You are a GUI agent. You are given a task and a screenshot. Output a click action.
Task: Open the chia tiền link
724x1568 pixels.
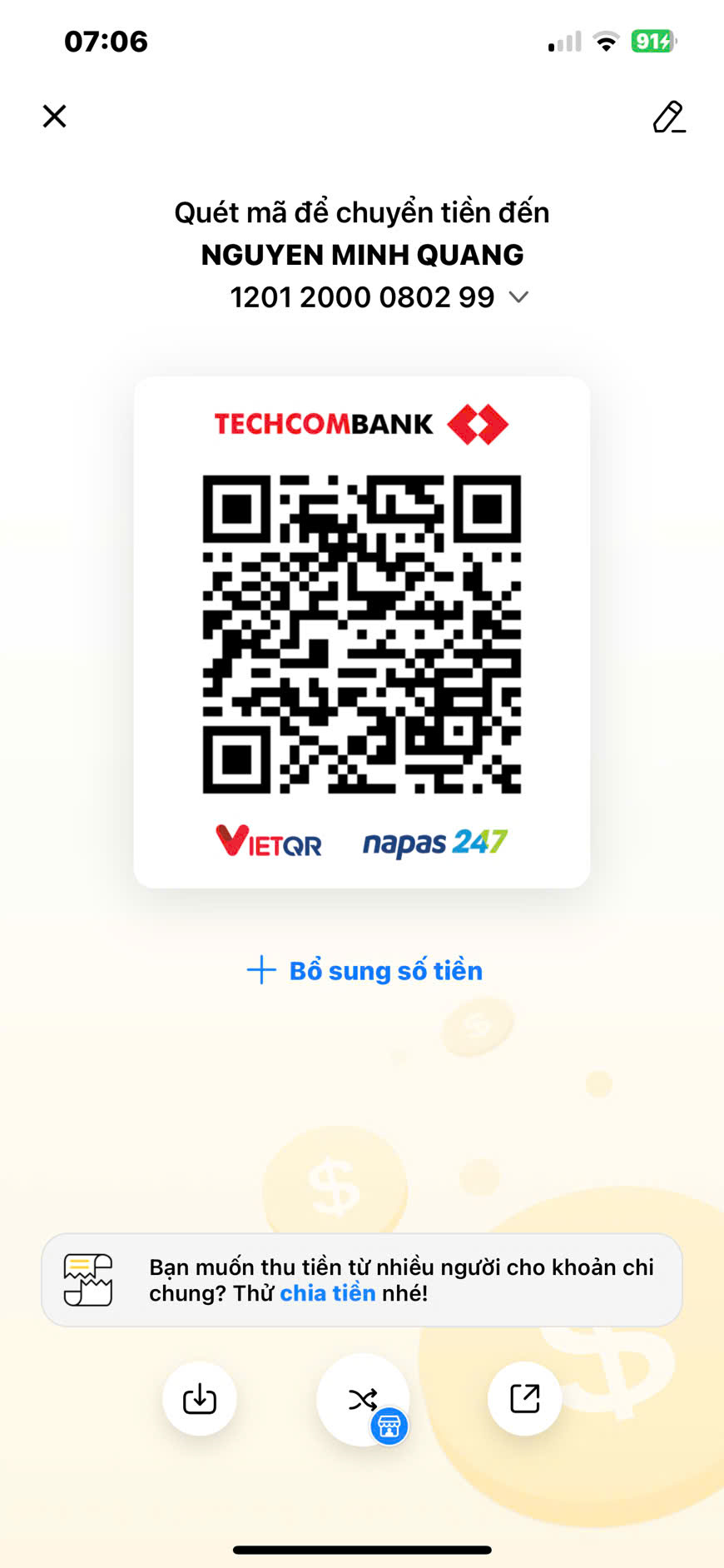pos(327,1293)
